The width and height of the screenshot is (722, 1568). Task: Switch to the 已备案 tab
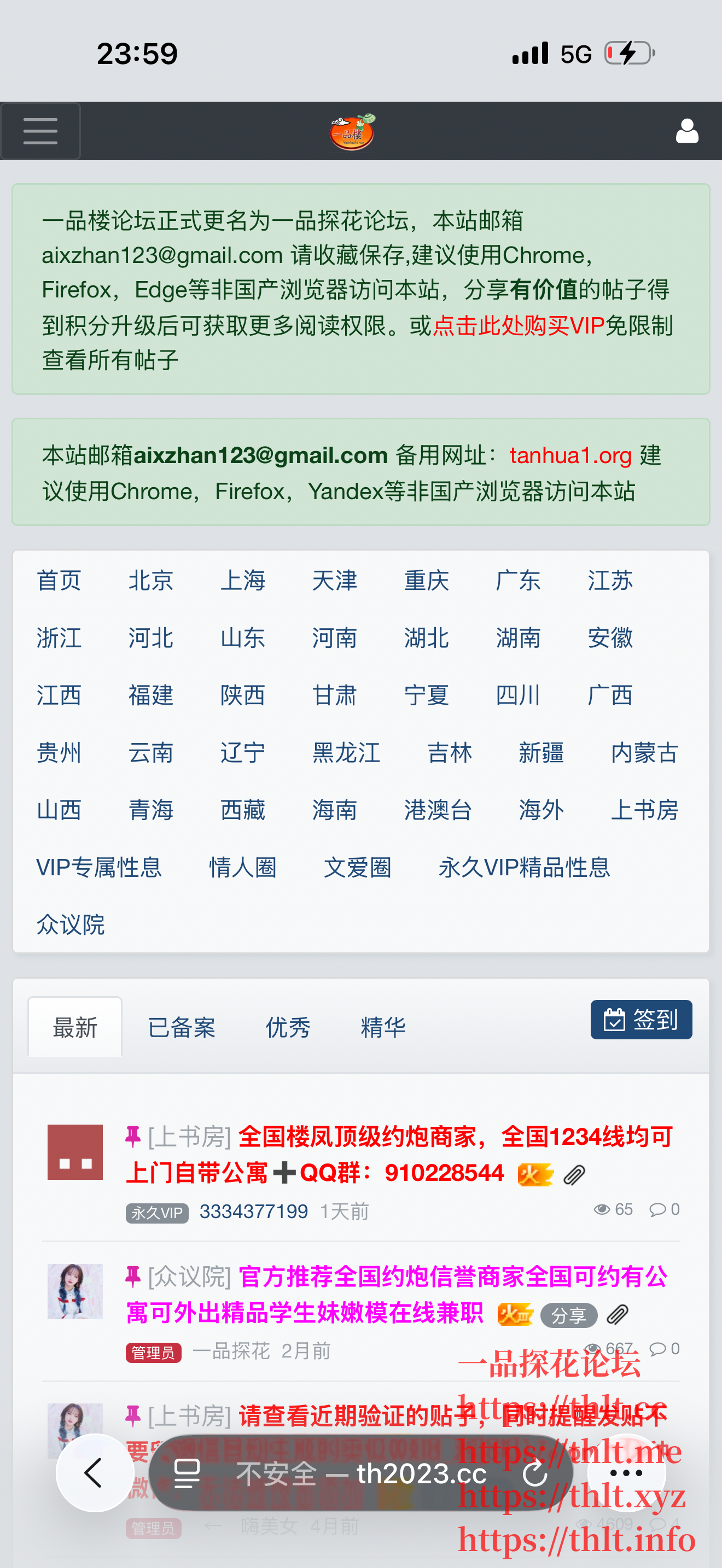pos(182,1027)
